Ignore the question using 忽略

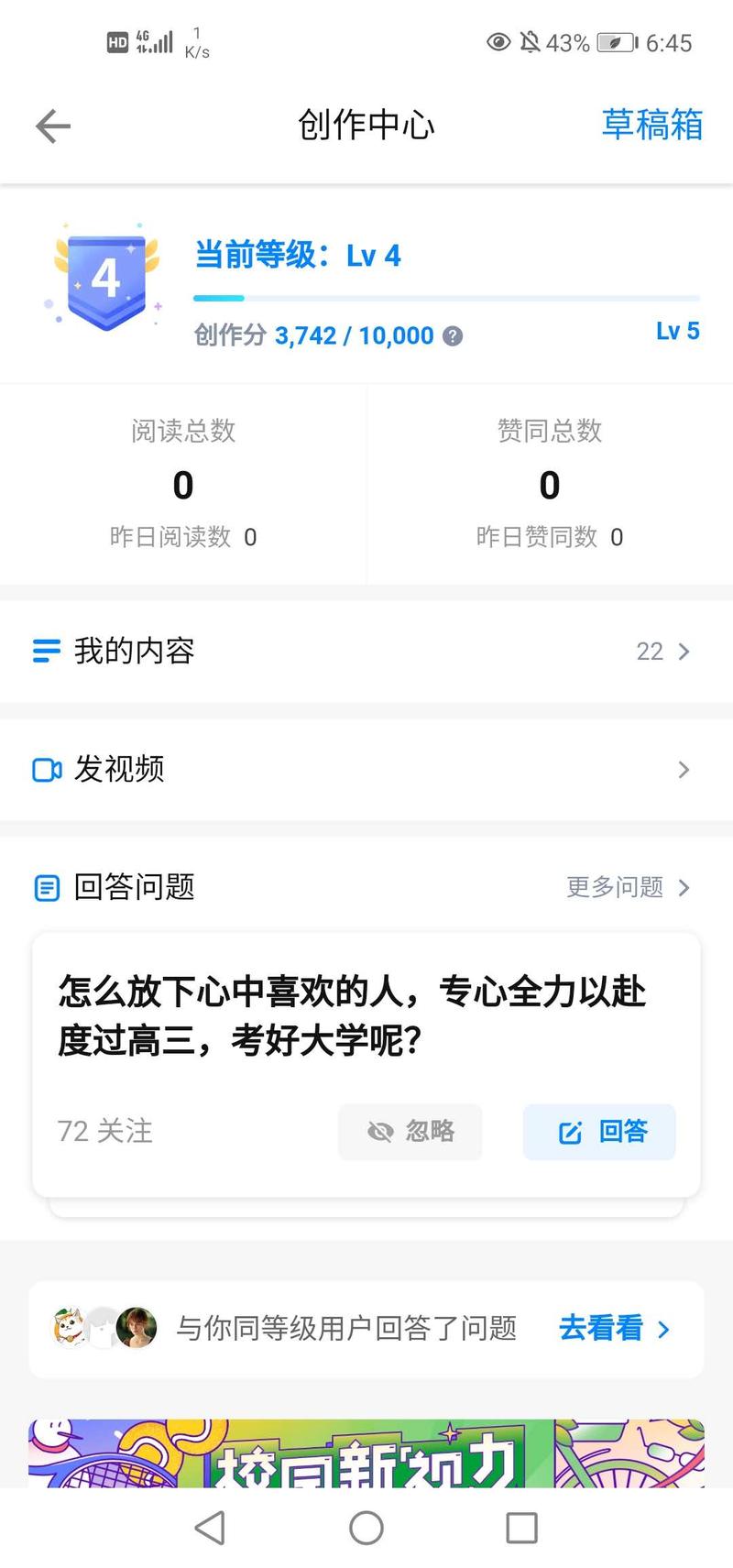410,1132
